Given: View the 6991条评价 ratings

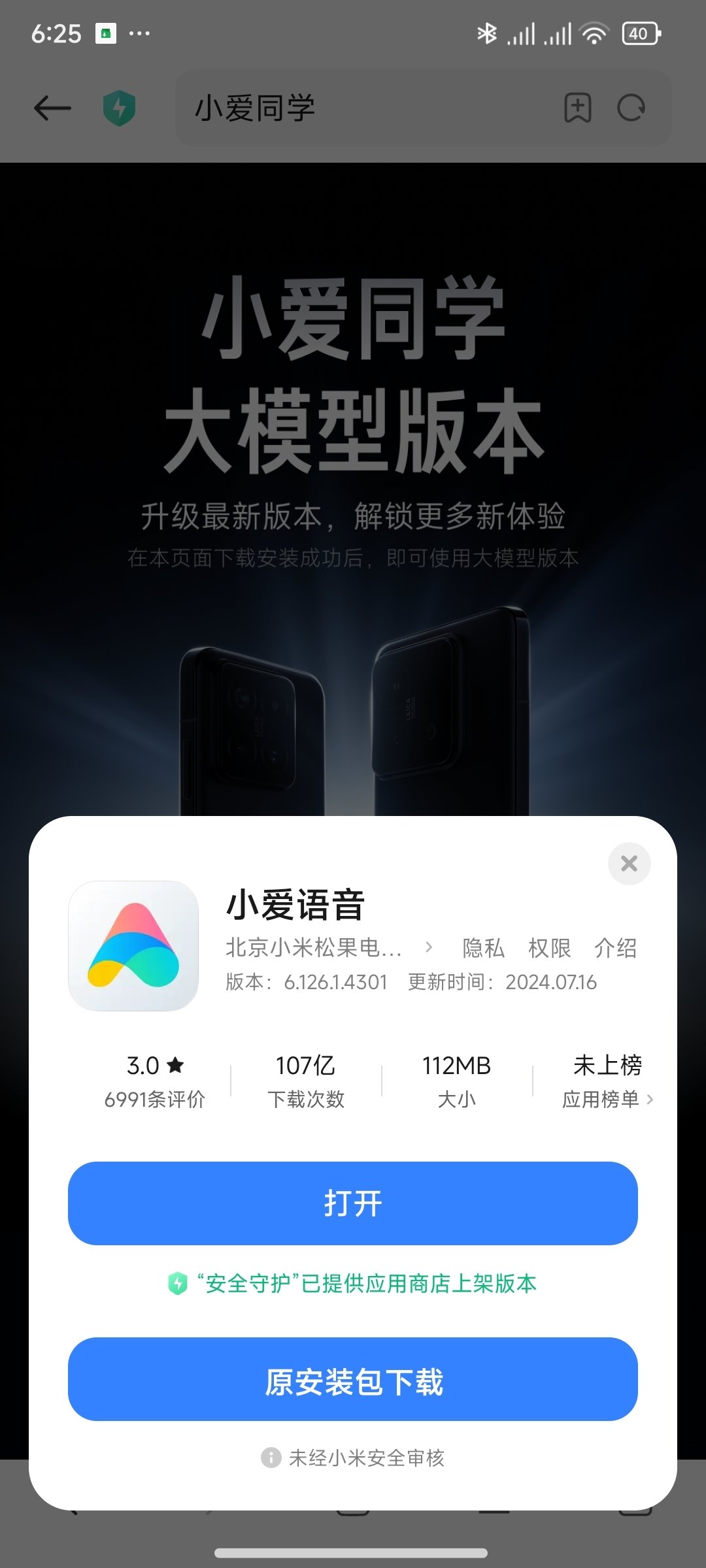Looking at the screenshot, I should (x=155, y=1099).
